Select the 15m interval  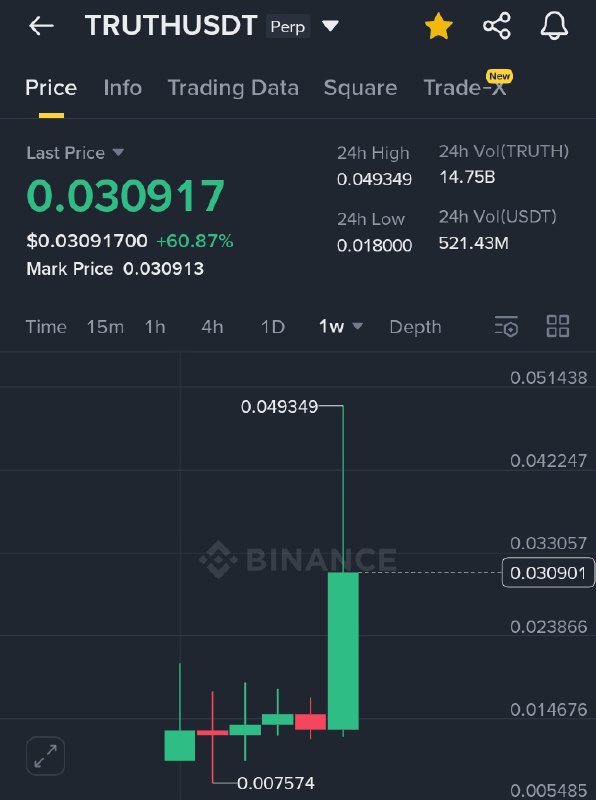point(105,327)
